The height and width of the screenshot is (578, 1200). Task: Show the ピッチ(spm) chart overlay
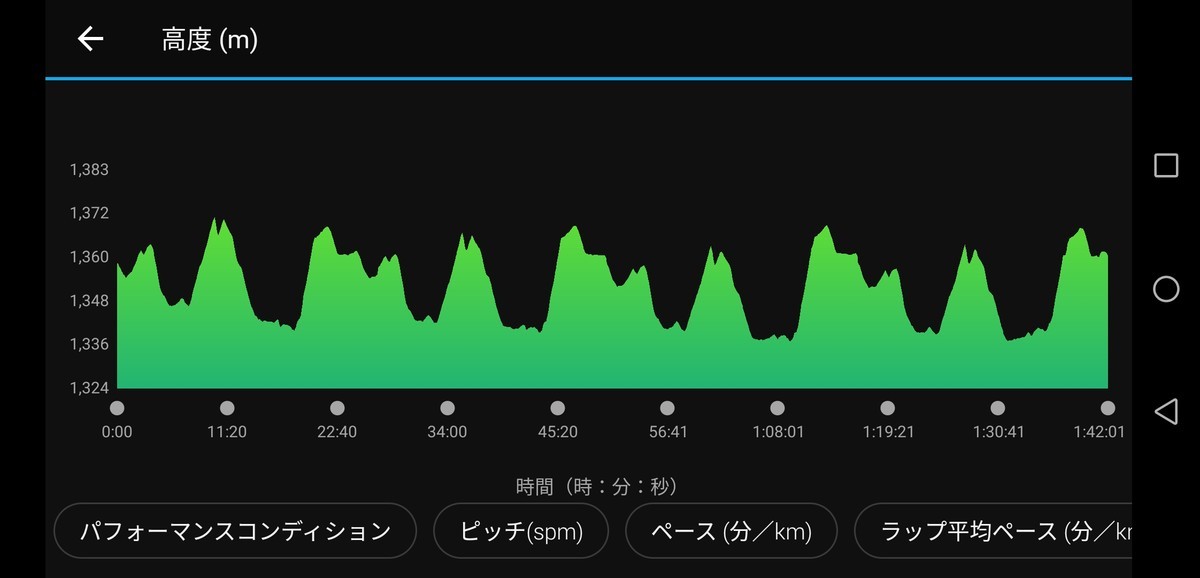point(521,531)
